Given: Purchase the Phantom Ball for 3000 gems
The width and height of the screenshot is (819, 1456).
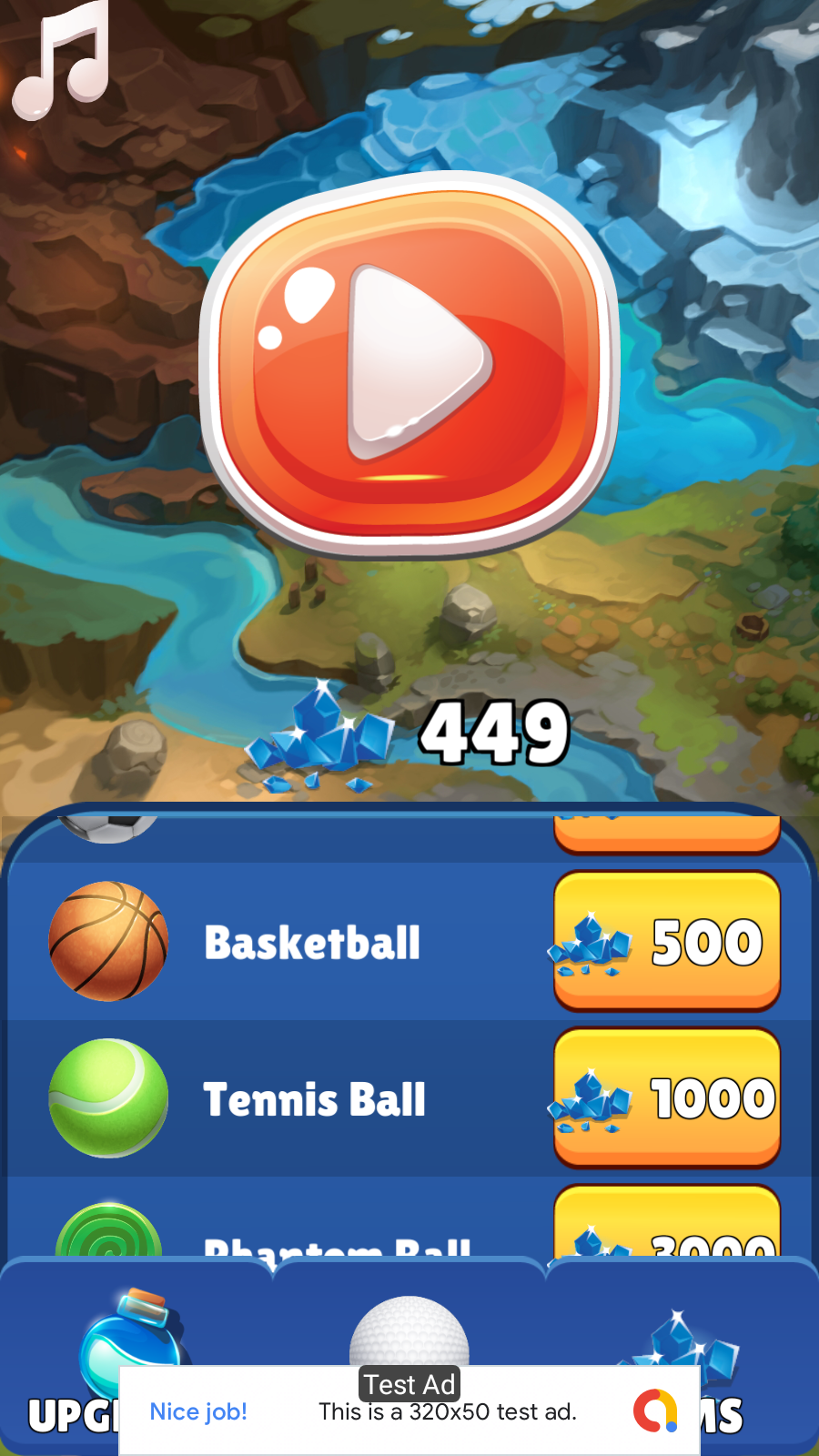Looking at the screenshot, I should pos(667,1221).
